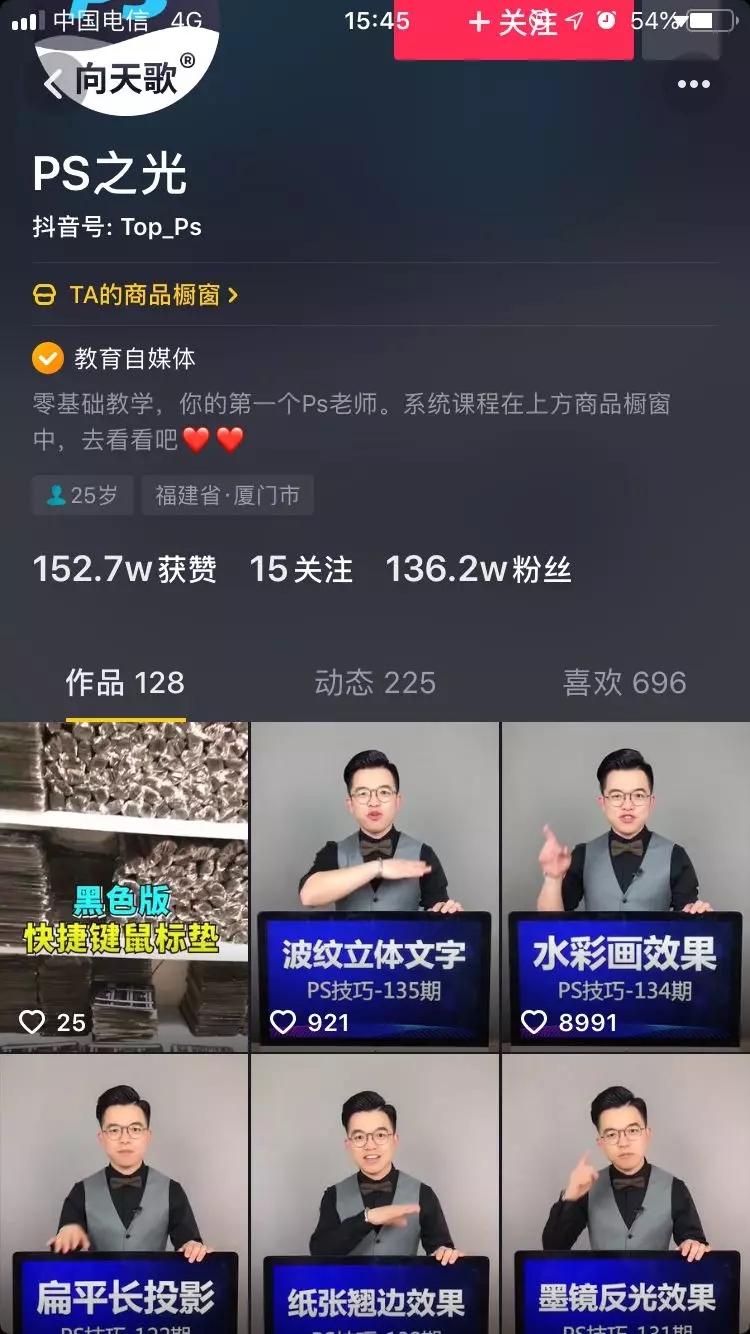Open TA的商品橱窗 product showcase

(136, 295)
